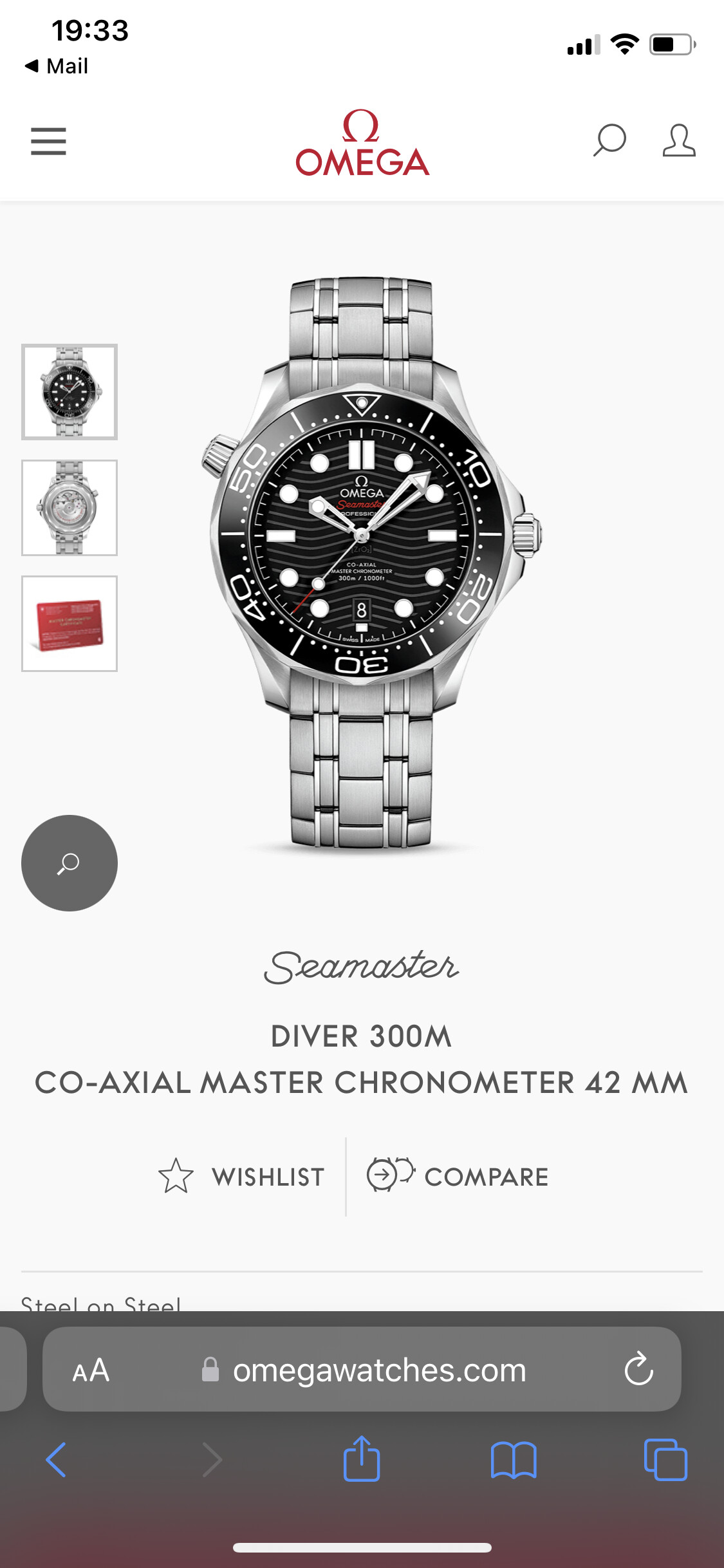Return to the Mail app
This screenshot has height=1568, width=724.
click(57, 66)
